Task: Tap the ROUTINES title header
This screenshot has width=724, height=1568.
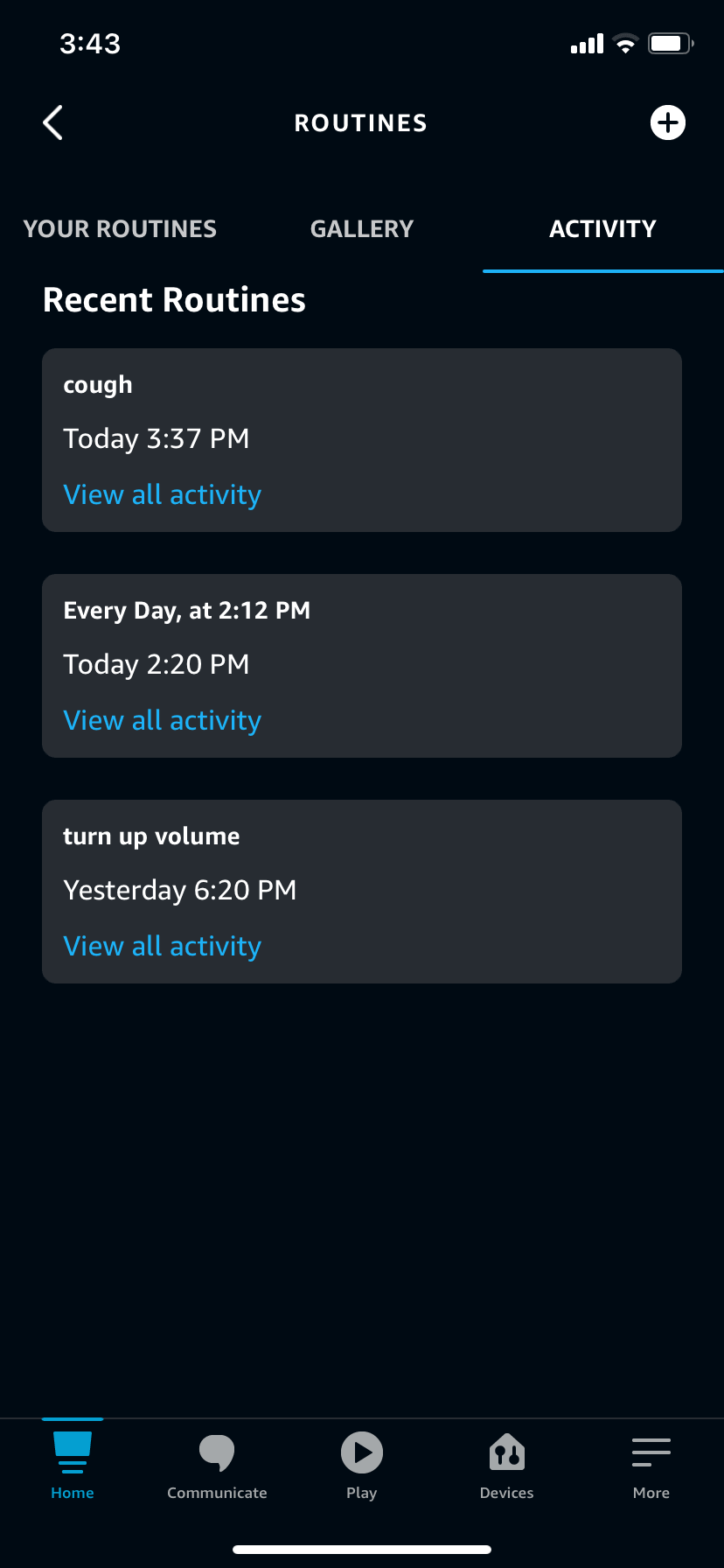Action: point(361,122)
